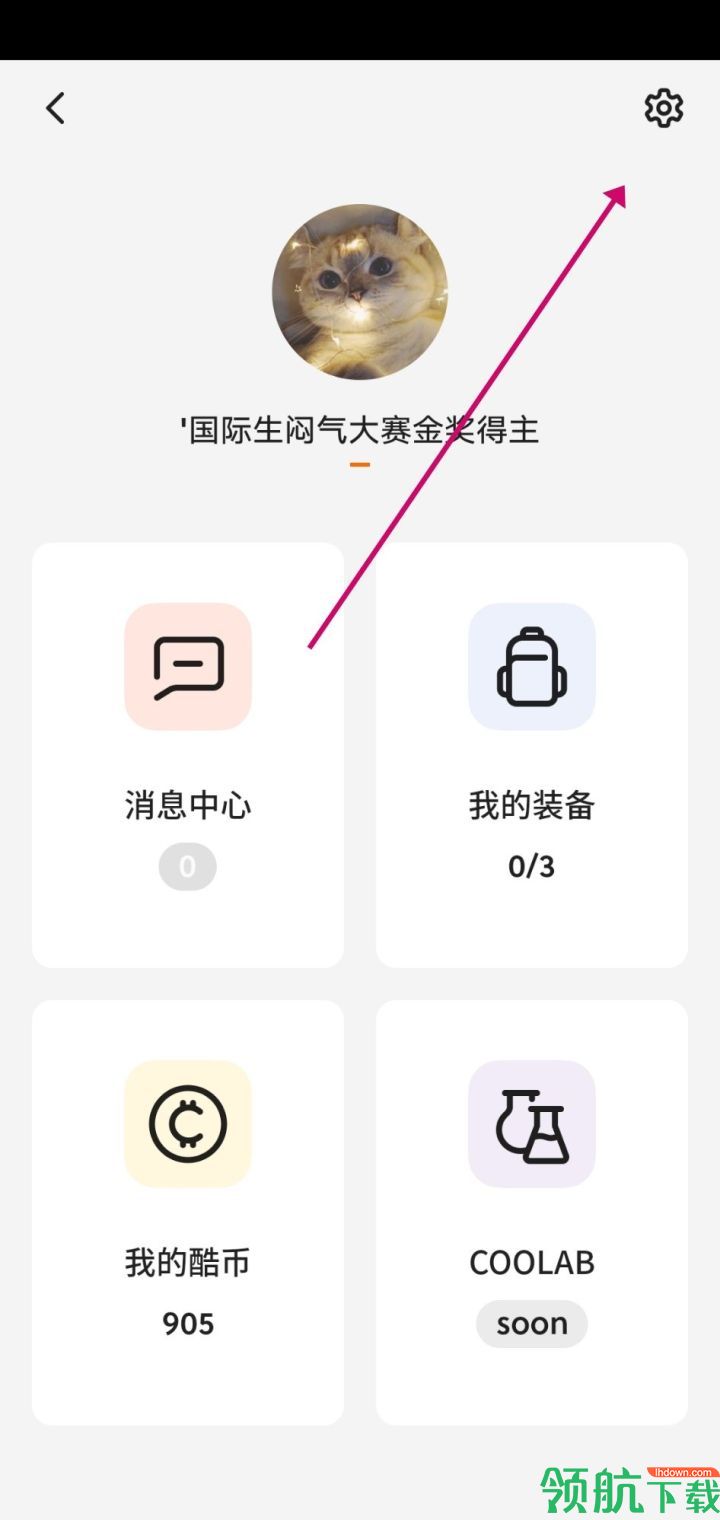View the 905 coin balance under 我的酷币
Image resolution: width=720 pixels, height=1520 pixels.
point(187,1323)
